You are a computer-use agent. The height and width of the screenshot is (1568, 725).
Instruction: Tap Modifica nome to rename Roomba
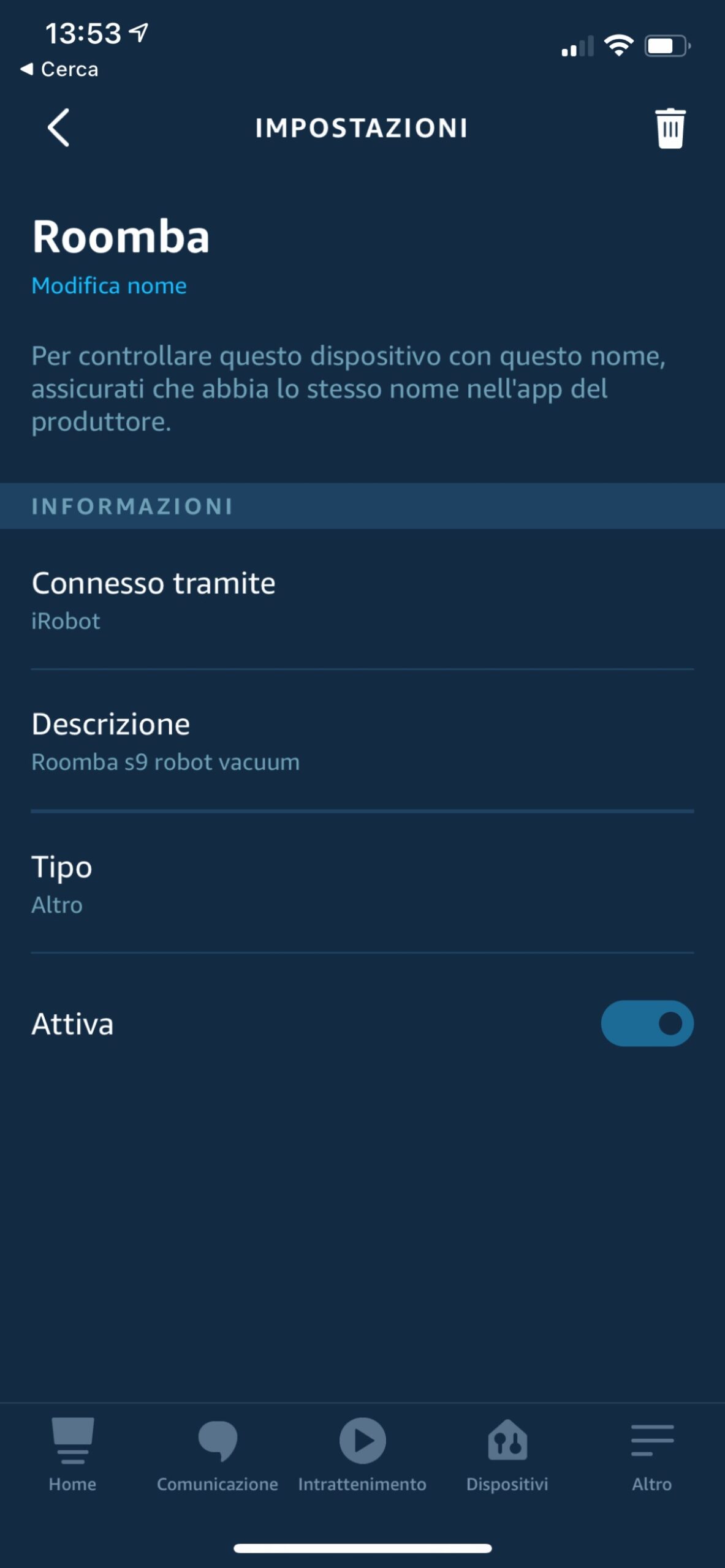pos(109,285)
